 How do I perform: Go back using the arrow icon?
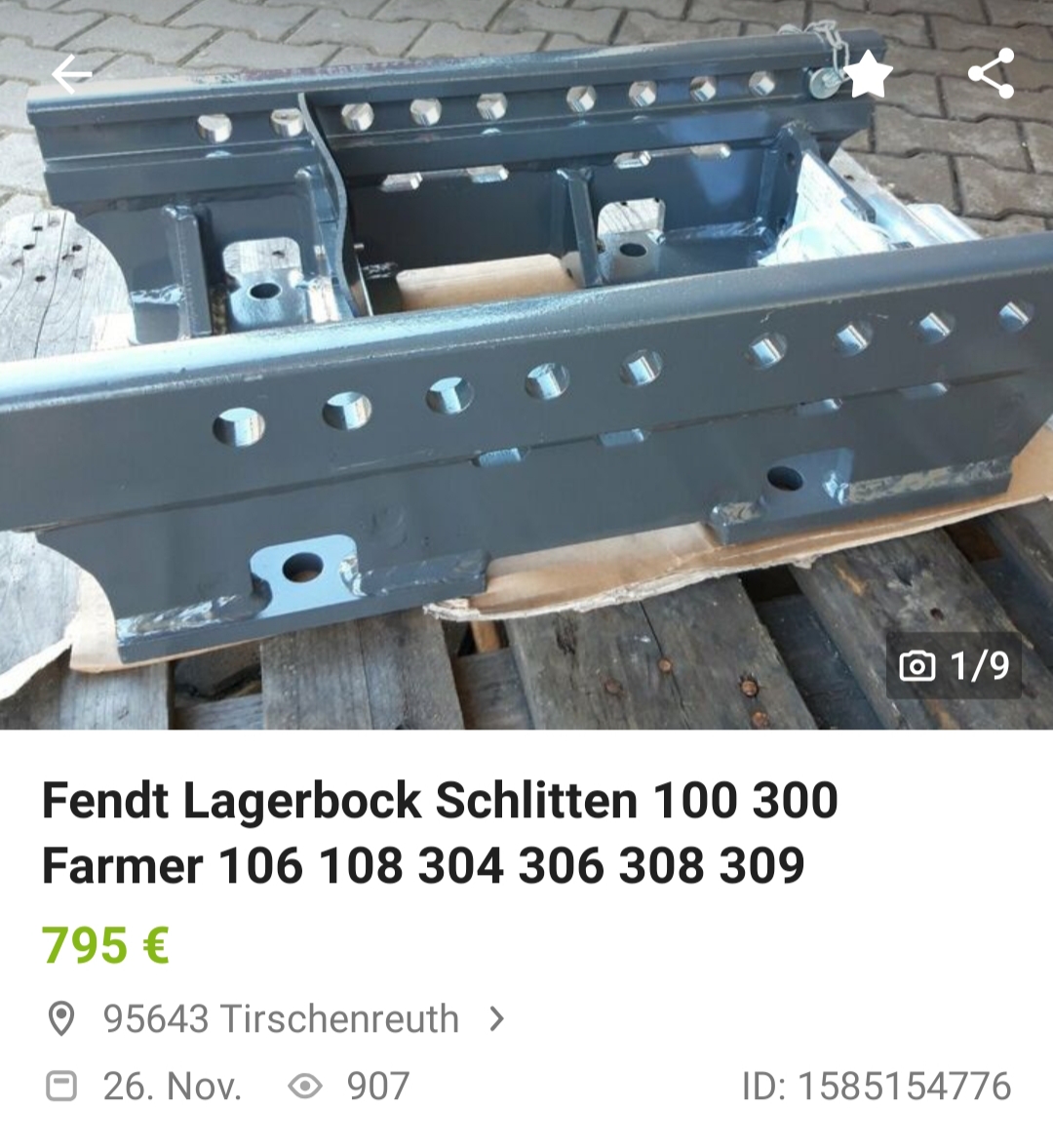point(71,75)
